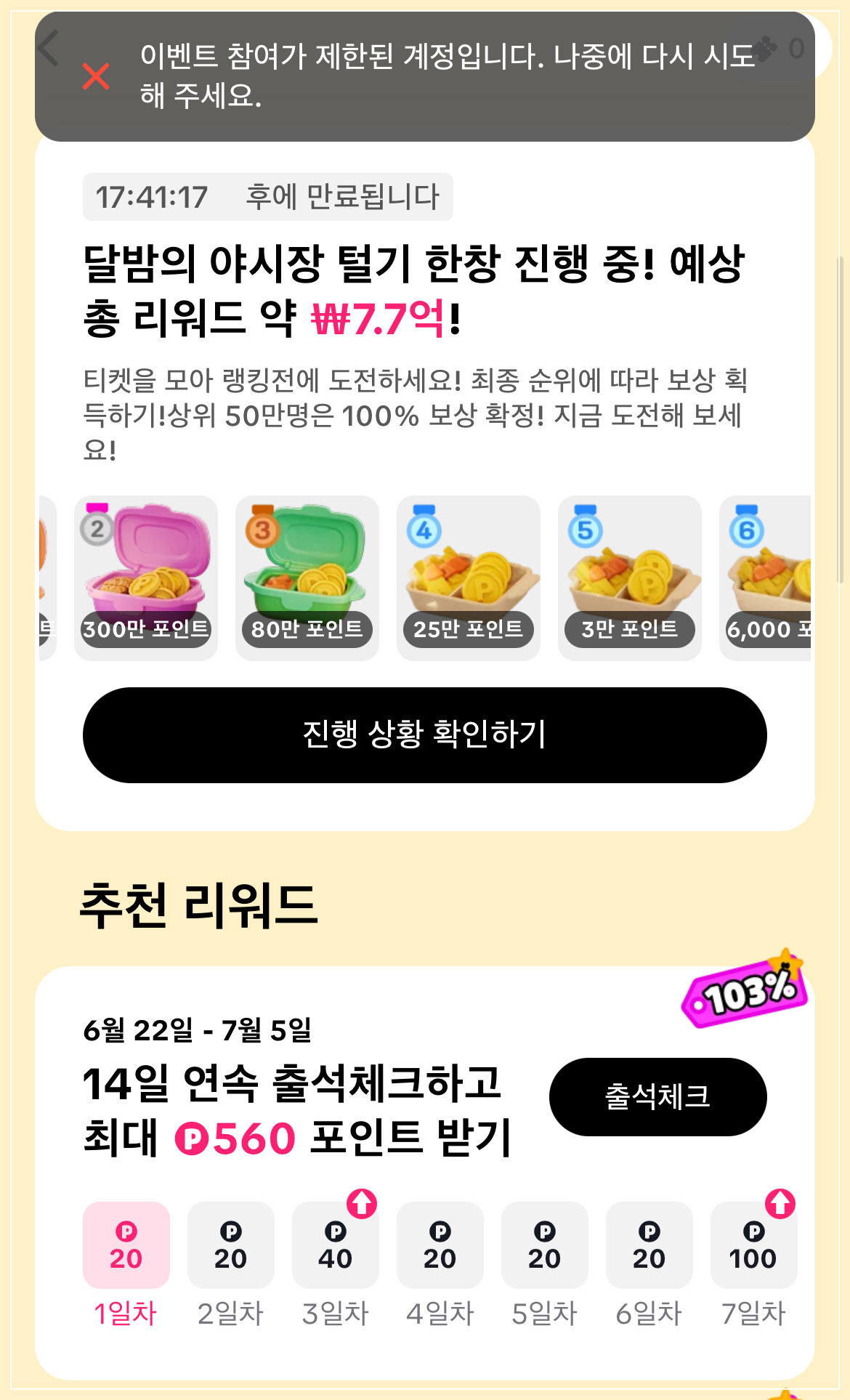Tap the 4th place 25만 포인트 reward
Image resolution: width=850 pixels, height=1400 pixels.
(468, 578)
